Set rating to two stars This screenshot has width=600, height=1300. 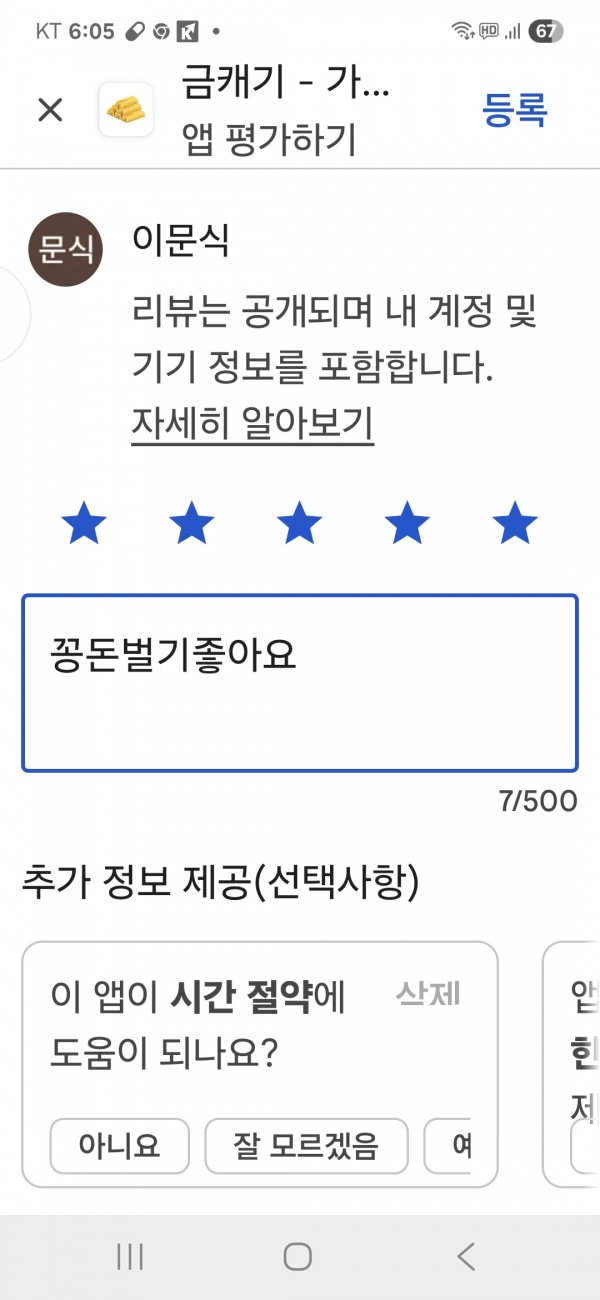coord(192,524)
